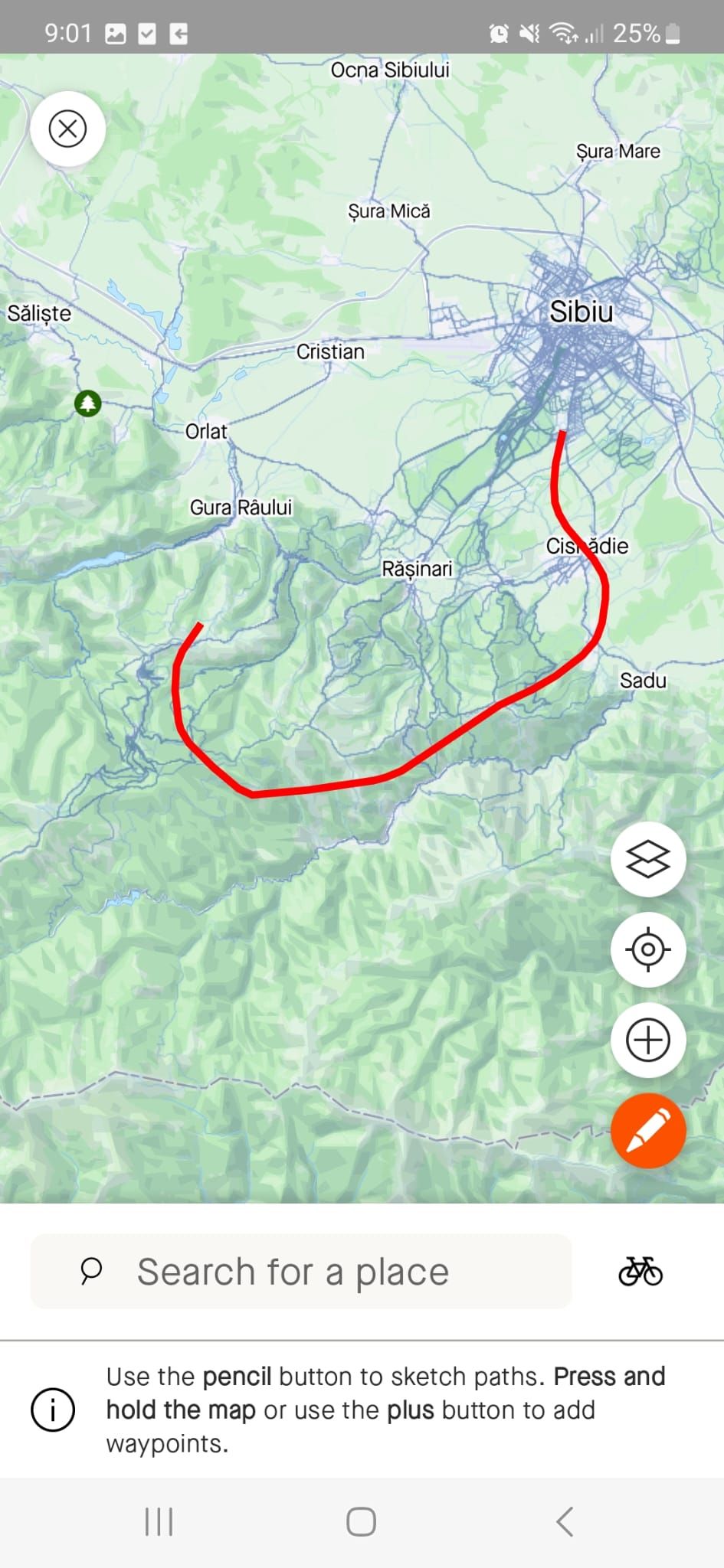
Task: Tap the Rășinari village label
Action: coord(418,568)
